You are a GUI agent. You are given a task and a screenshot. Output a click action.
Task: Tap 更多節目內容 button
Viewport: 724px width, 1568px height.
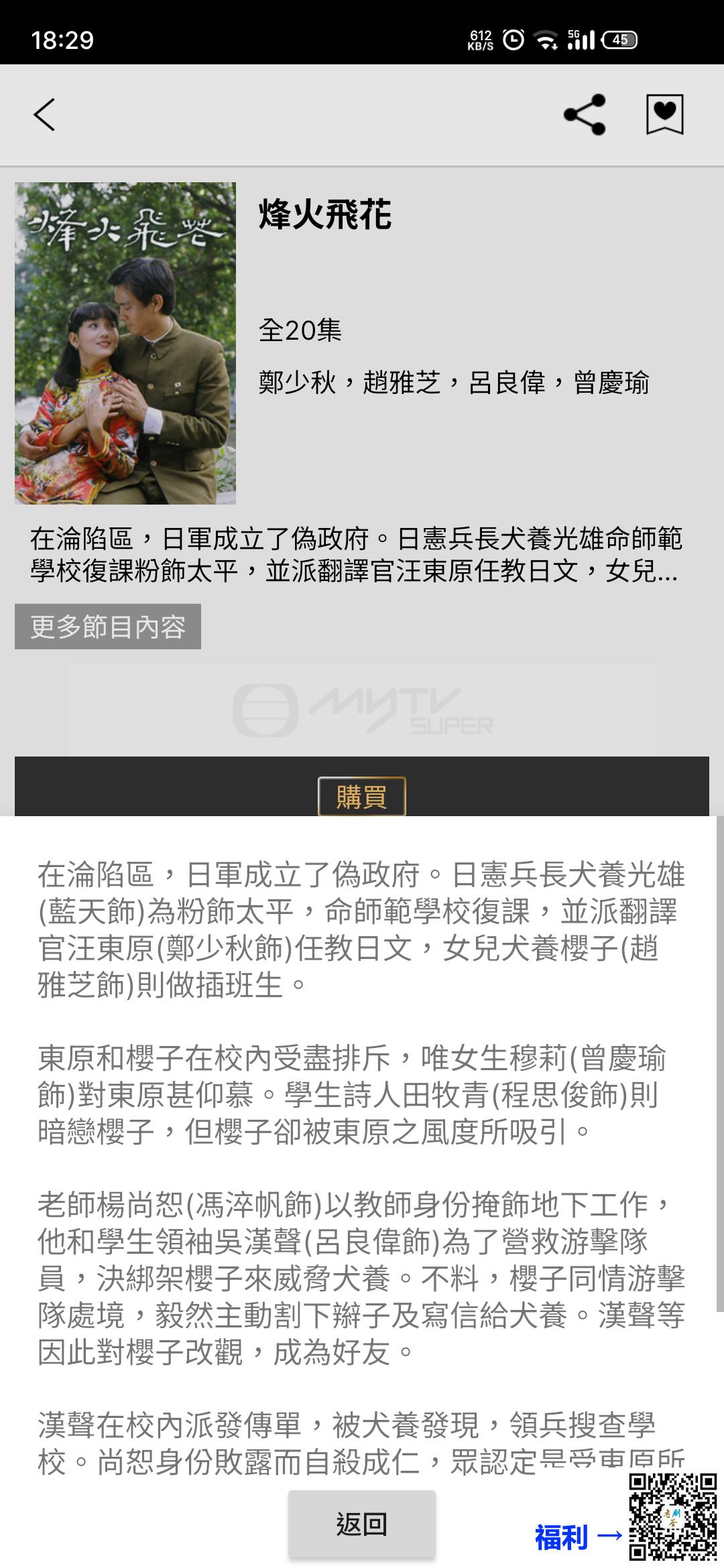tap(108, 627)
